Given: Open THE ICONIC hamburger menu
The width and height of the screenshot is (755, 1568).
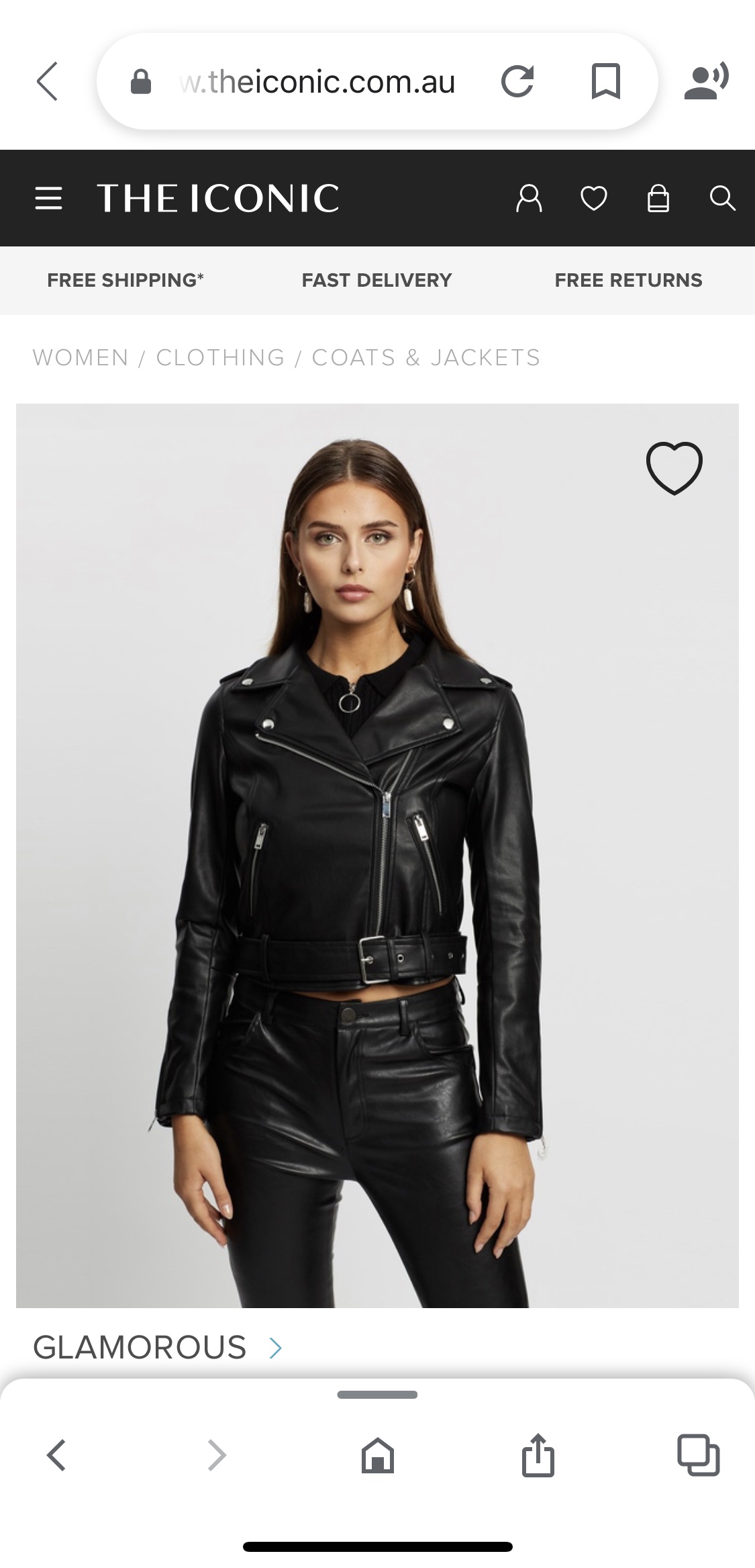Looking at the screenshot, I should [48, 198].
